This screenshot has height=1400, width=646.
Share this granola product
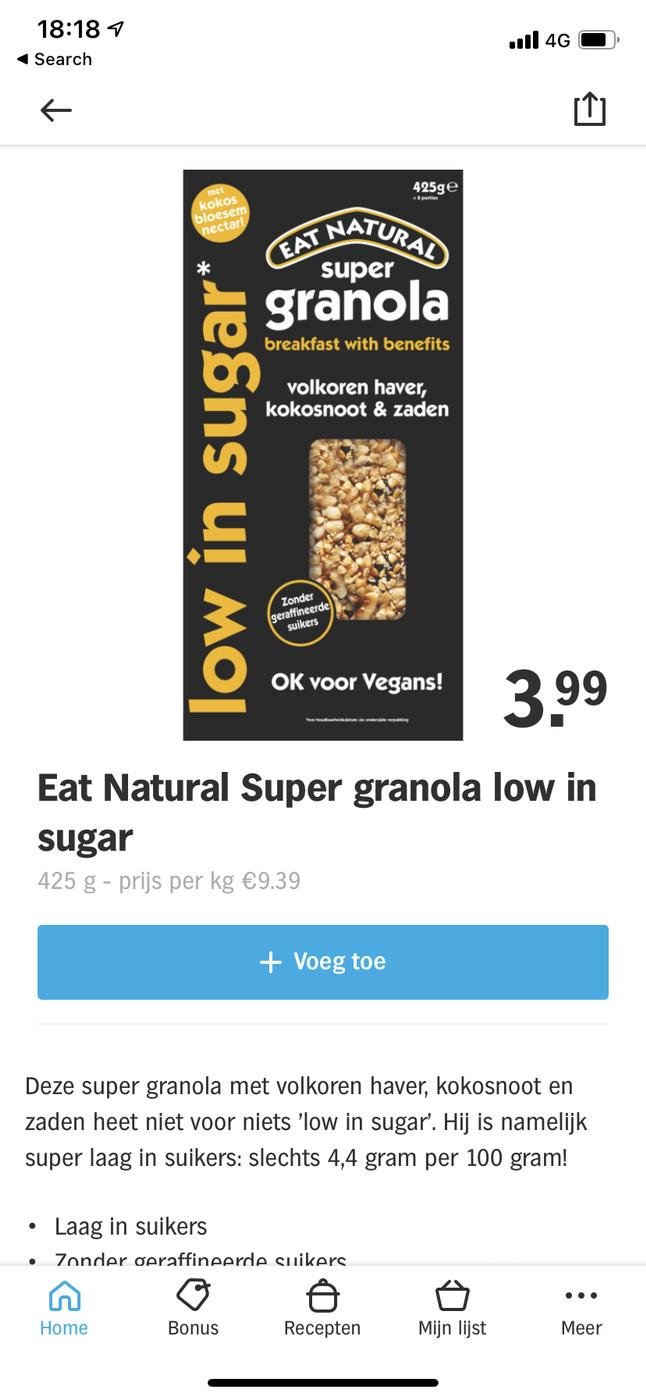tap(589, 109)
